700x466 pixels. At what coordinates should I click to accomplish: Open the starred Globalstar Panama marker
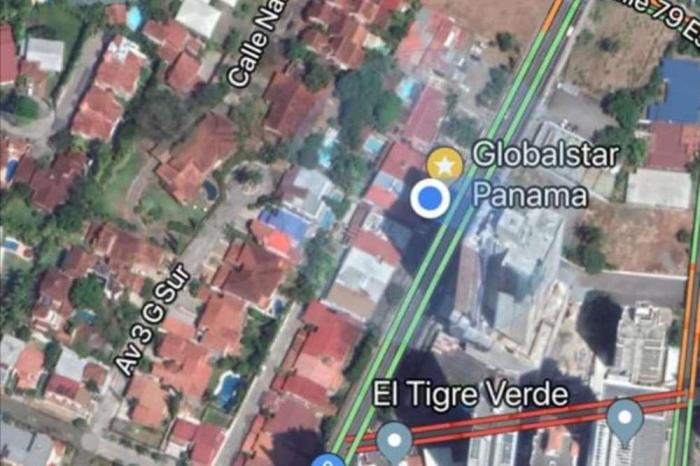(445, 163)
